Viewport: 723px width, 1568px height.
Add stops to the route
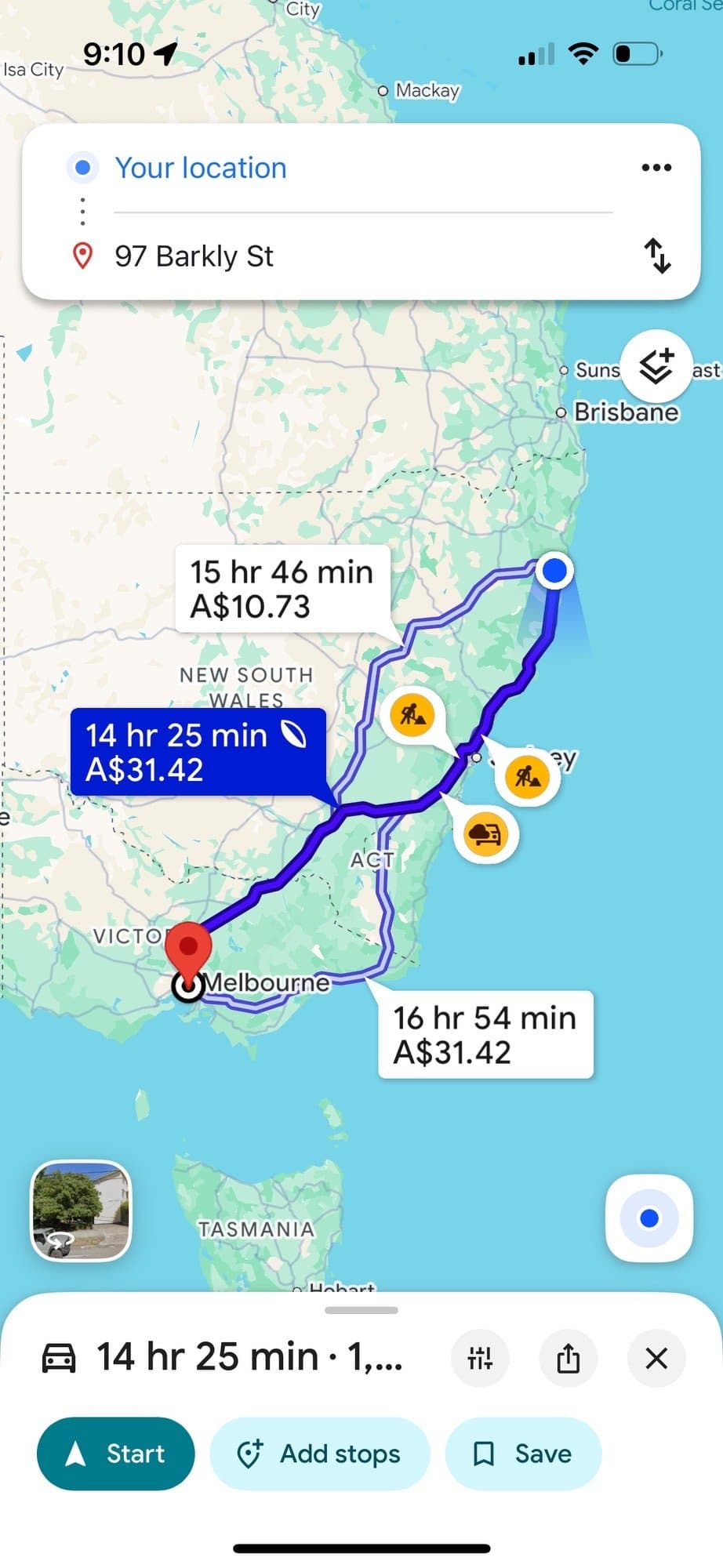pos(319,1454)
